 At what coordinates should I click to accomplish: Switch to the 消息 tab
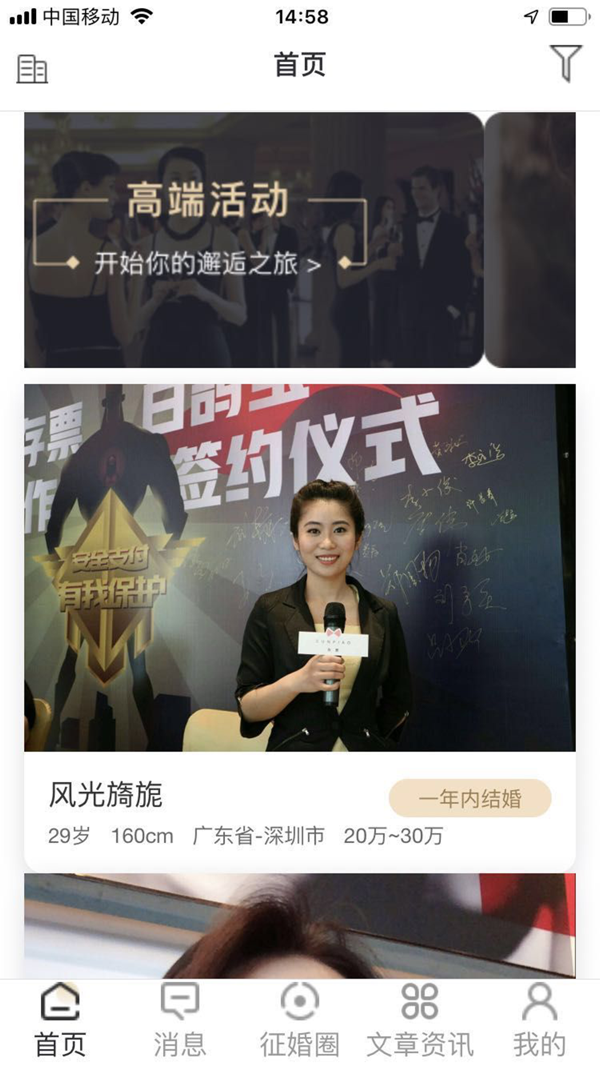point(180,1020)
